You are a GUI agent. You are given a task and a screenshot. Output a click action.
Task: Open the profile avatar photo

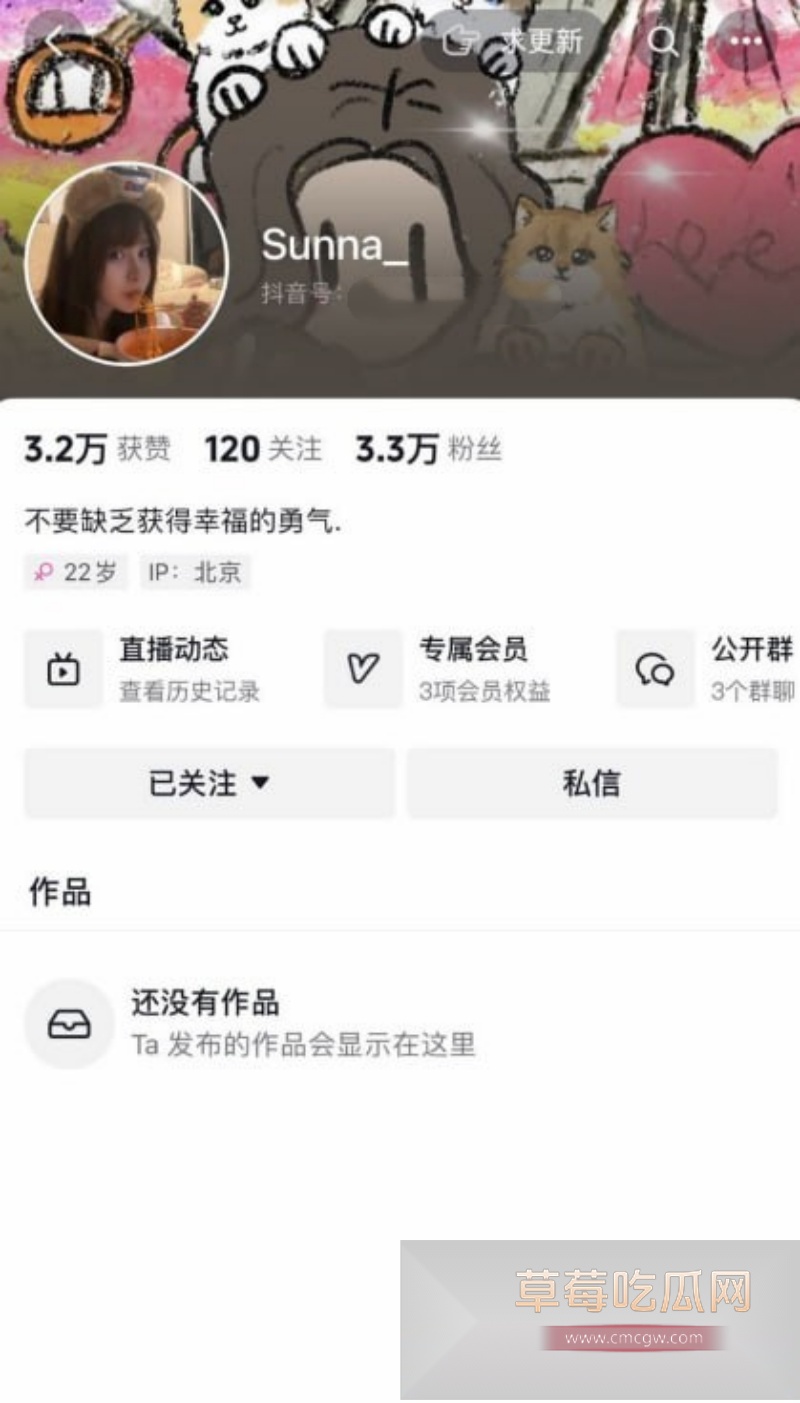point(128,263)
